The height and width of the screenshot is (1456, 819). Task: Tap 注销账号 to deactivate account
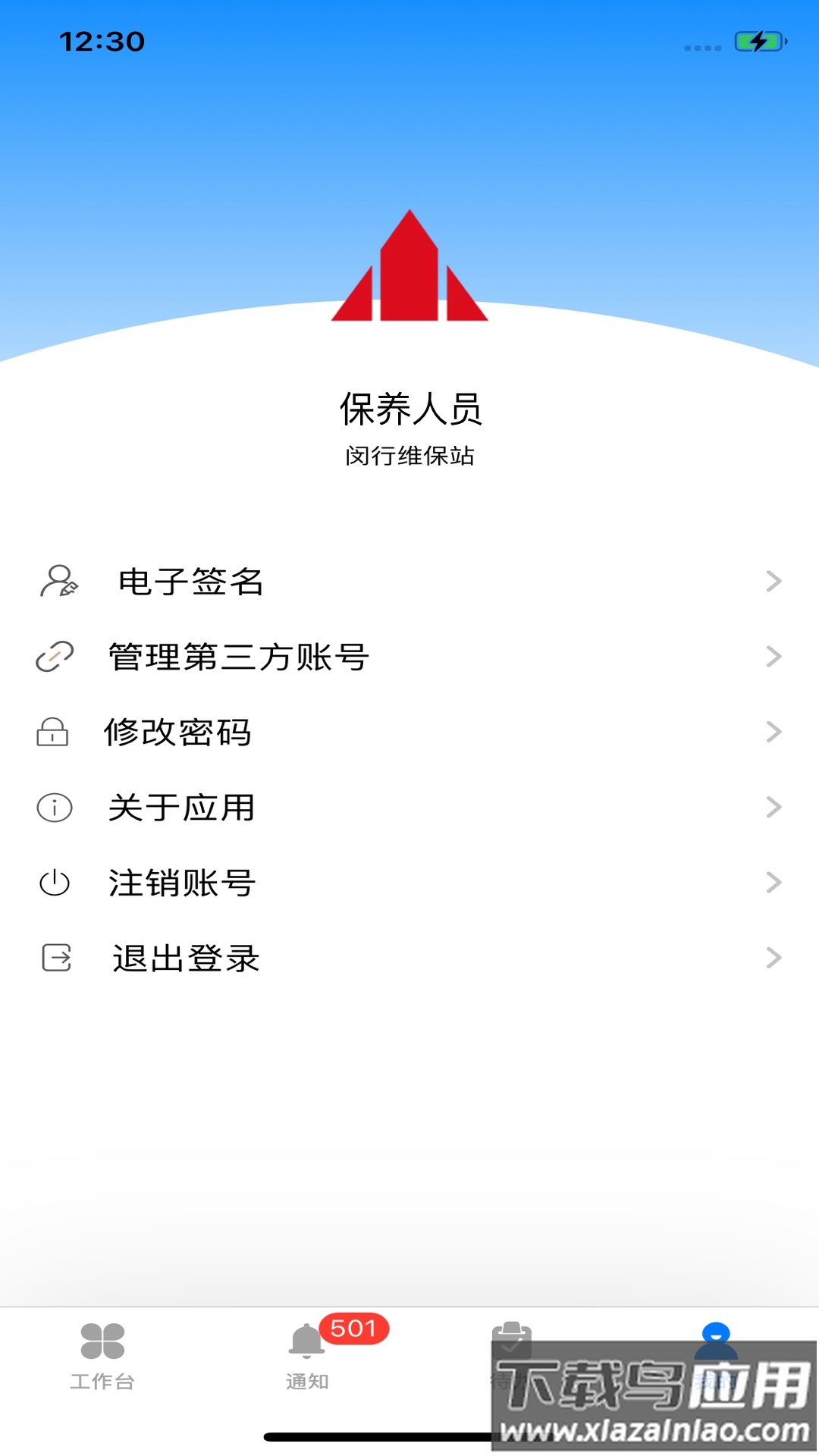point(180,882)
